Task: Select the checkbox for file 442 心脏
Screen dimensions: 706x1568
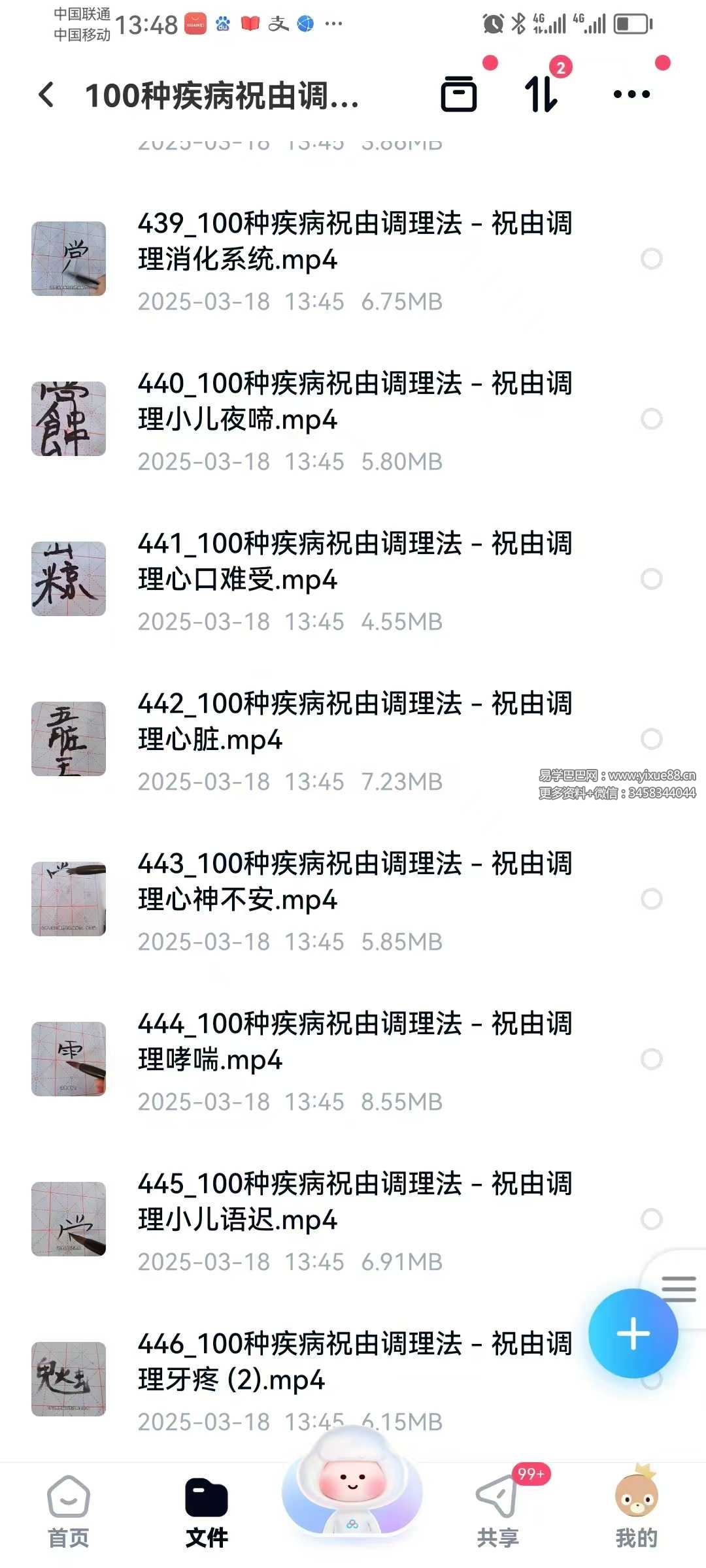Action: click(651, 739)
